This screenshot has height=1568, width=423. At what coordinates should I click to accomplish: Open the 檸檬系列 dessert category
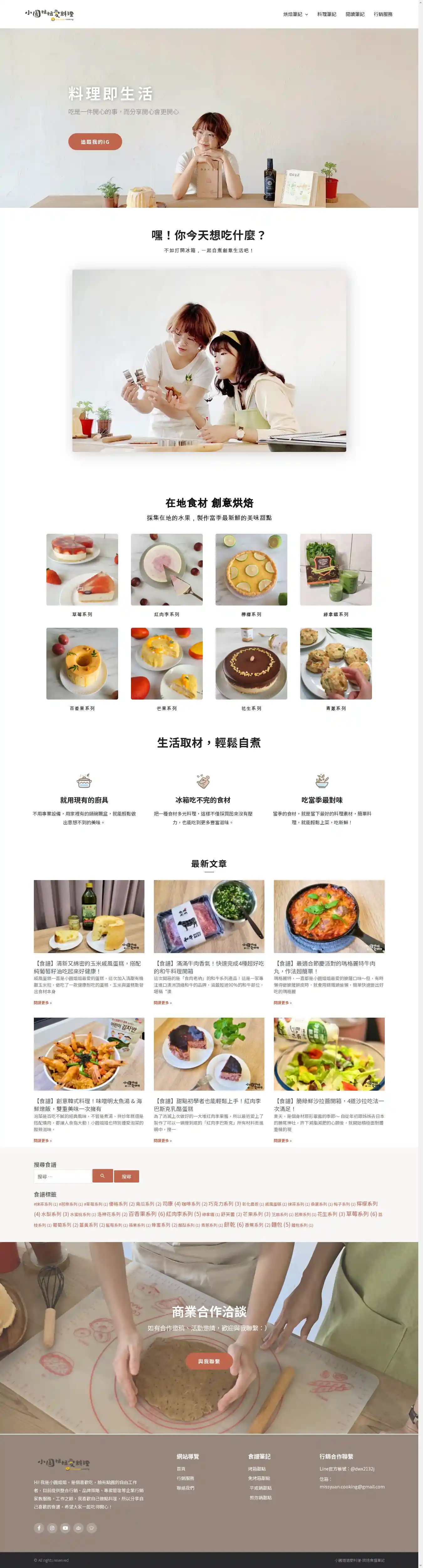(251, 570)
